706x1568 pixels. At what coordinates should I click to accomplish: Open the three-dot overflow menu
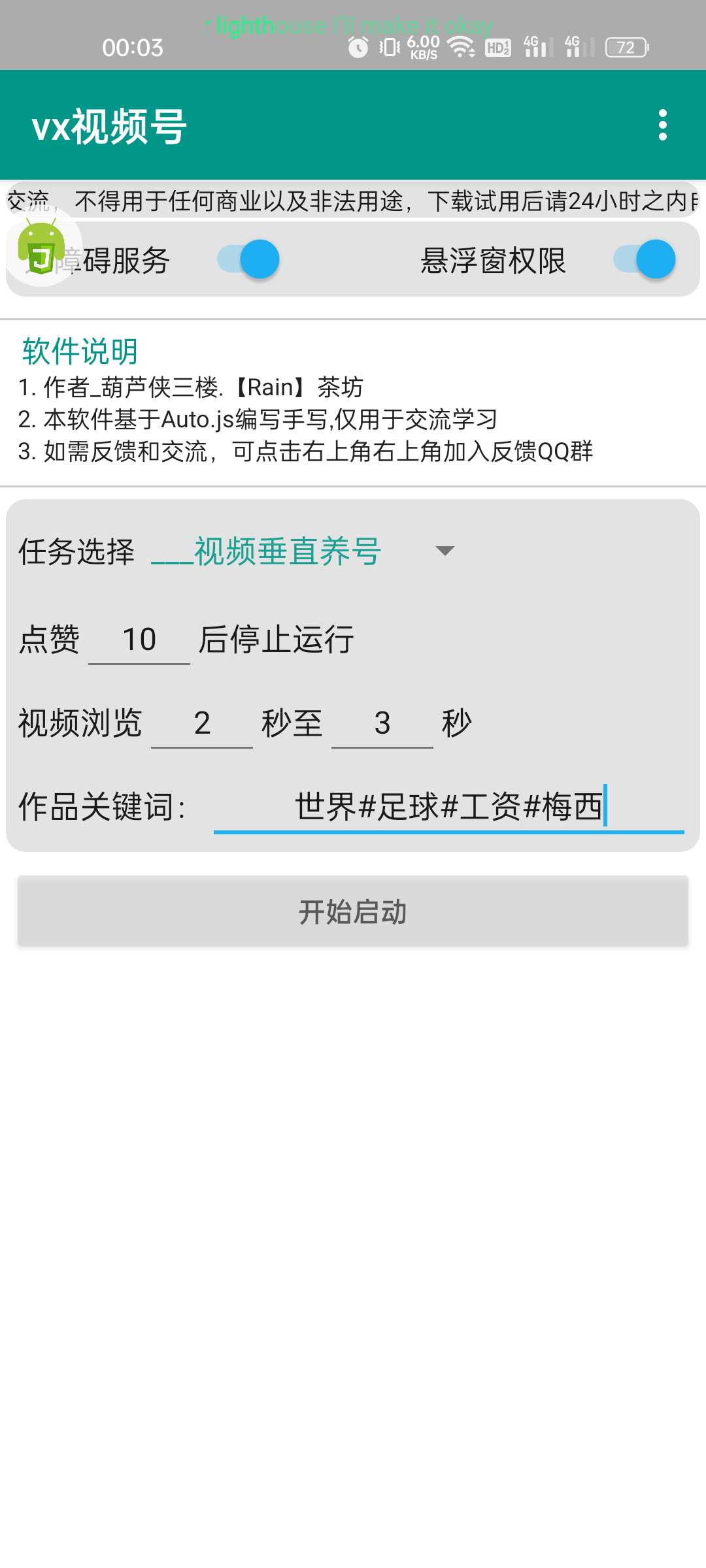662,125
